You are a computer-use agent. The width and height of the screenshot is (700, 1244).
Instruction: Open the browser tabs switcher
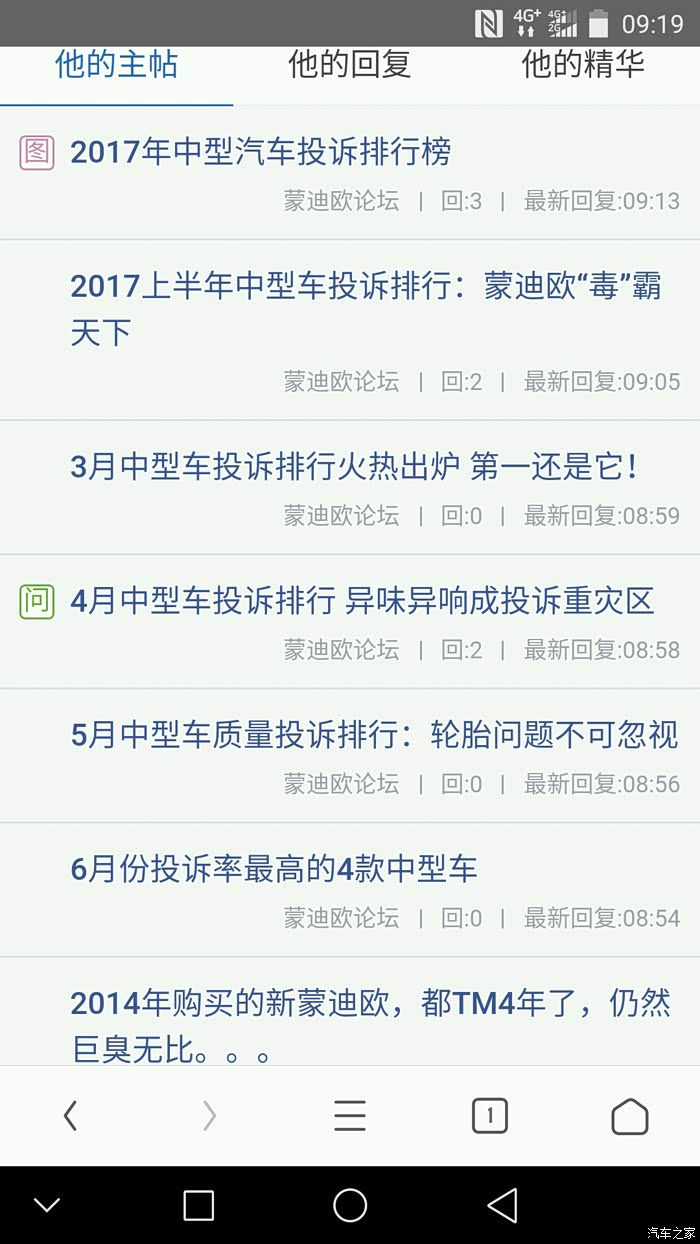489,1116
